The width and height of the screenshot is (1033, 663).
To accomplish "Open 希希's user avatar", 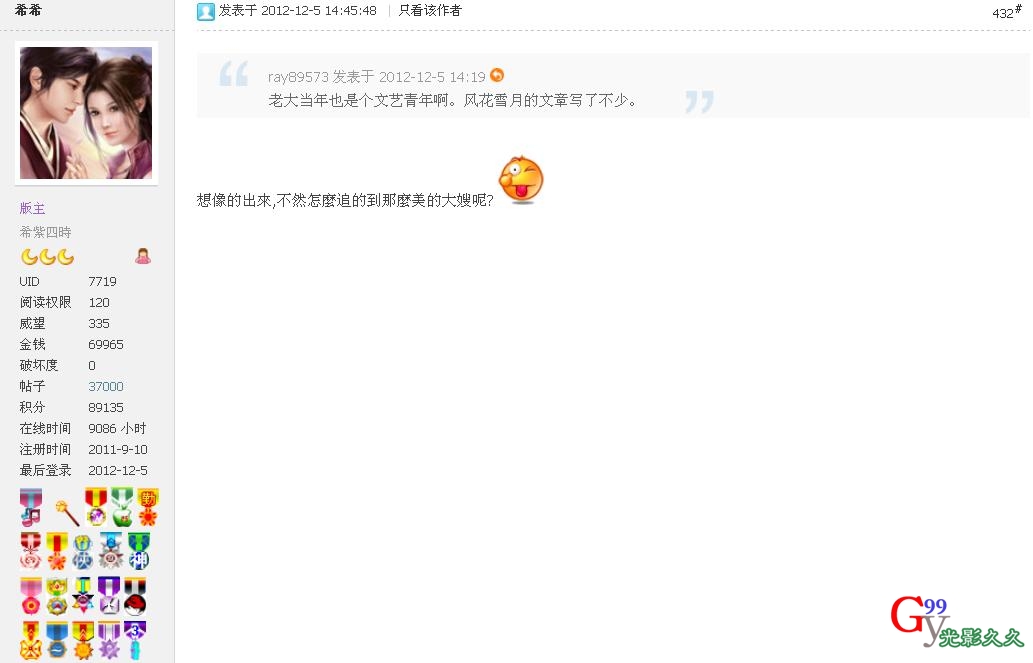I will point(86,112).
